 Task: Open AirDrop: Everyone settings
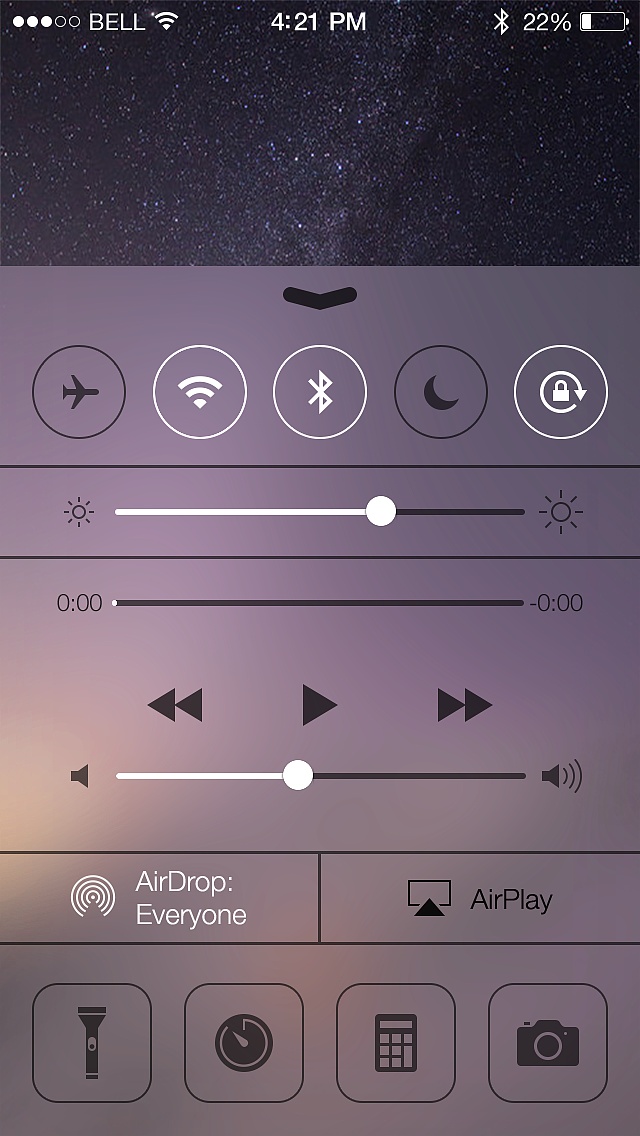160,898
